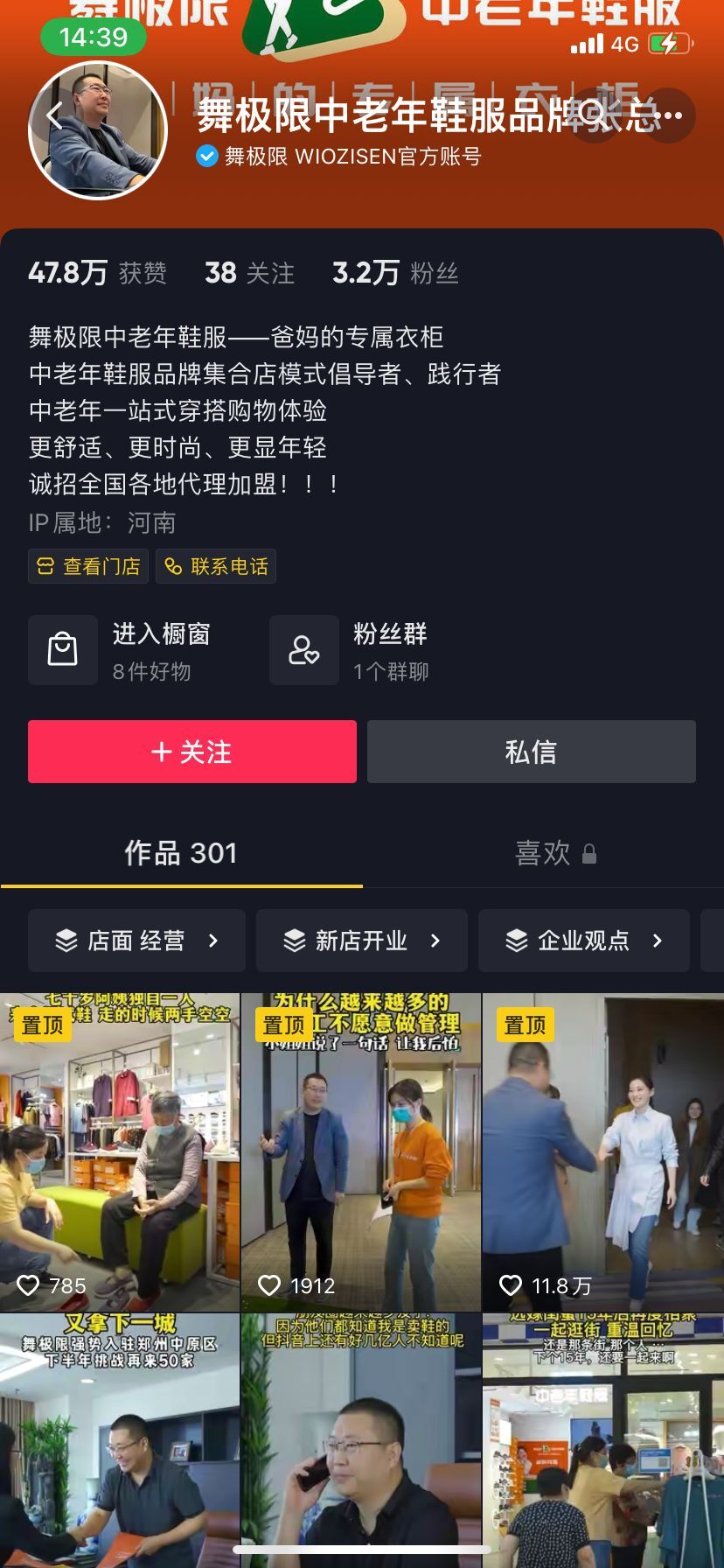Open the 店面 经营 collection
724x1568 pixels.
(x=136, y=941)
